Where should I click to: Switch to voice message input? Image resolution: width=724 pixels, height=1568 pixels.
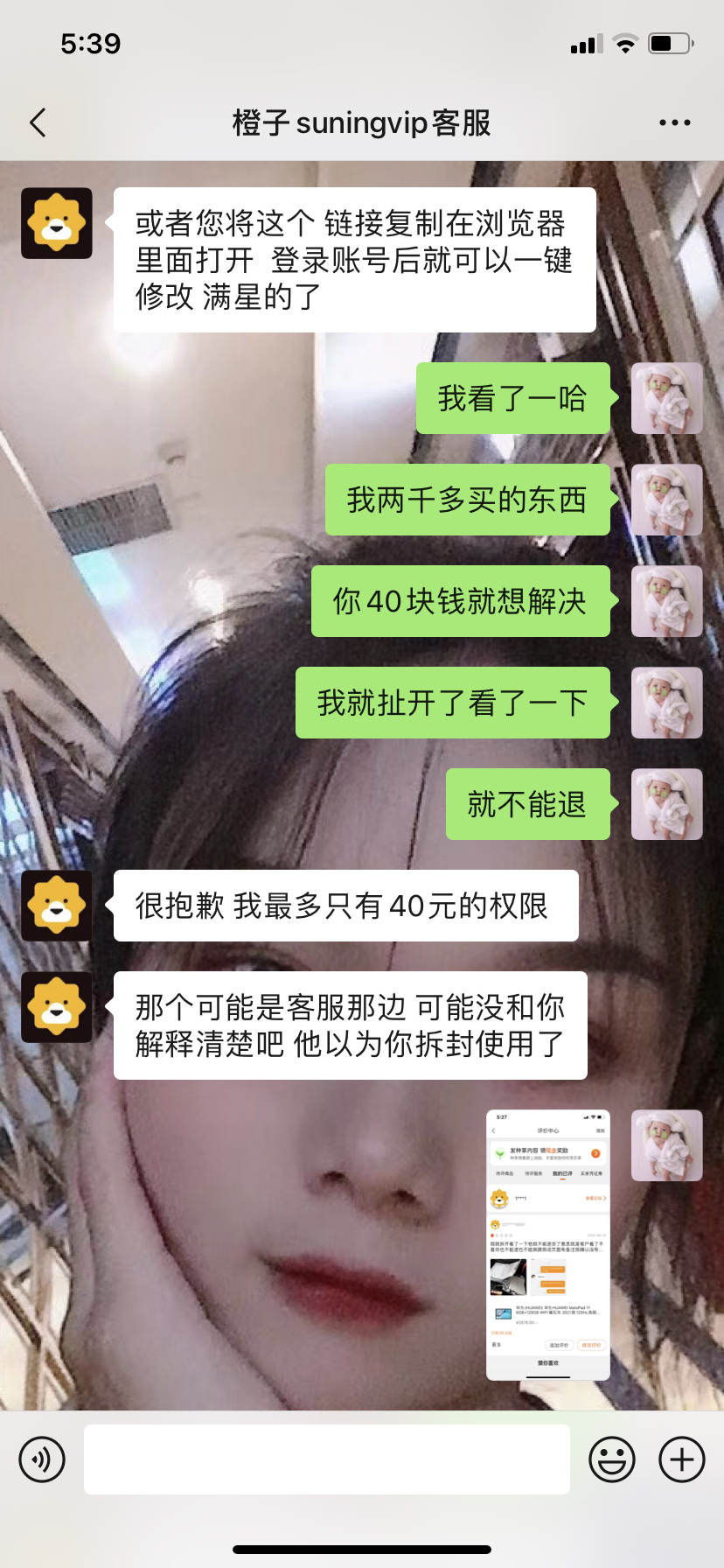(x=42, y=1459)
